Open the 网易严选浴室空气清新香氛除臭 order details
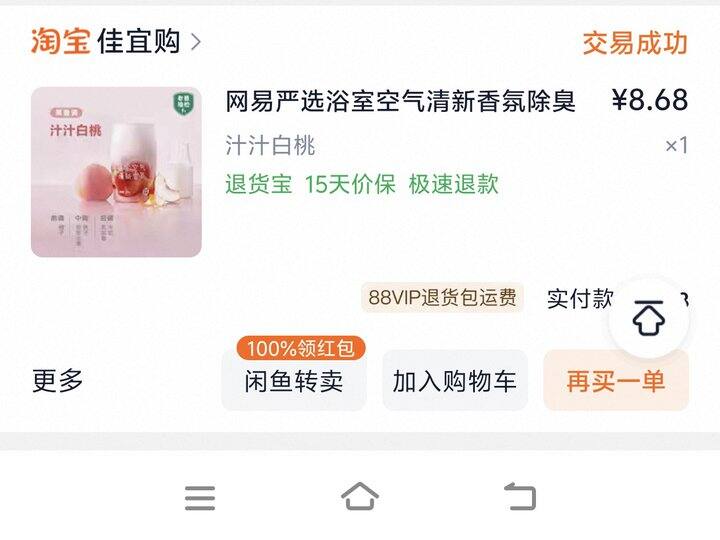 [x=400, y=101]
